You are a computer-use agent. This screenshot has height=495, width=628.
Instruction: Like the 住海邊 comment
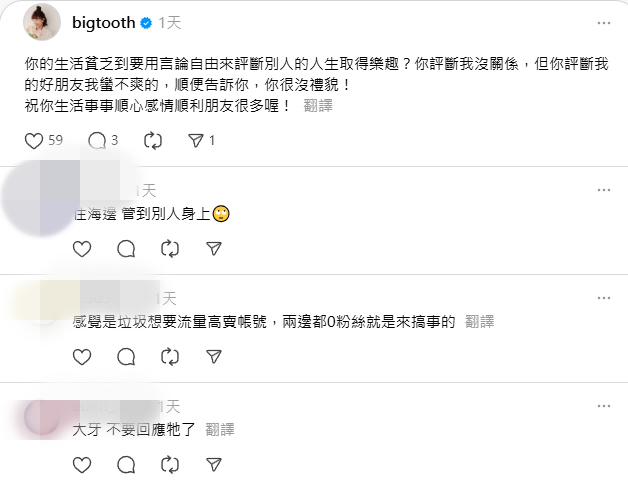(82, 248)
